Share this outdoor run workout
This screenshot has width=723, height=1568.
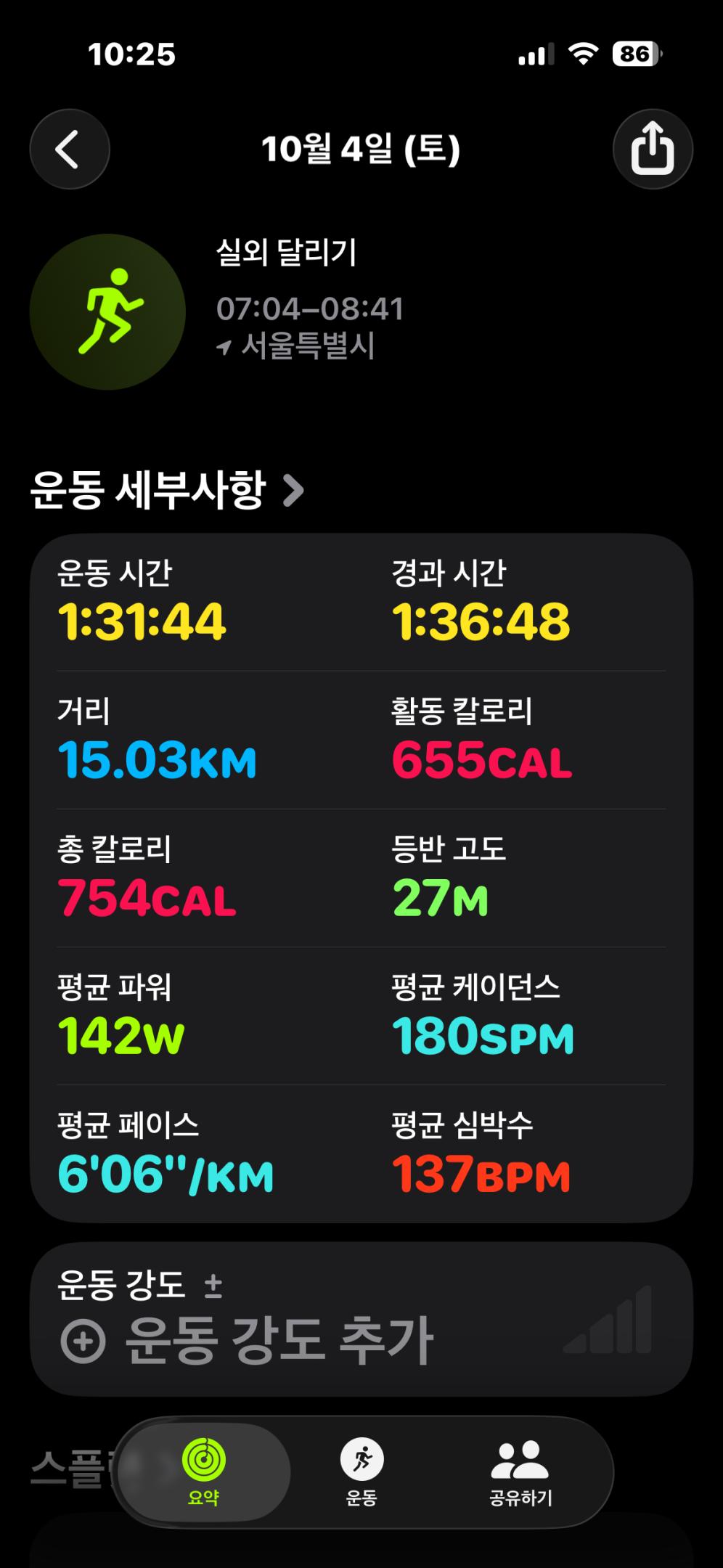652,150
